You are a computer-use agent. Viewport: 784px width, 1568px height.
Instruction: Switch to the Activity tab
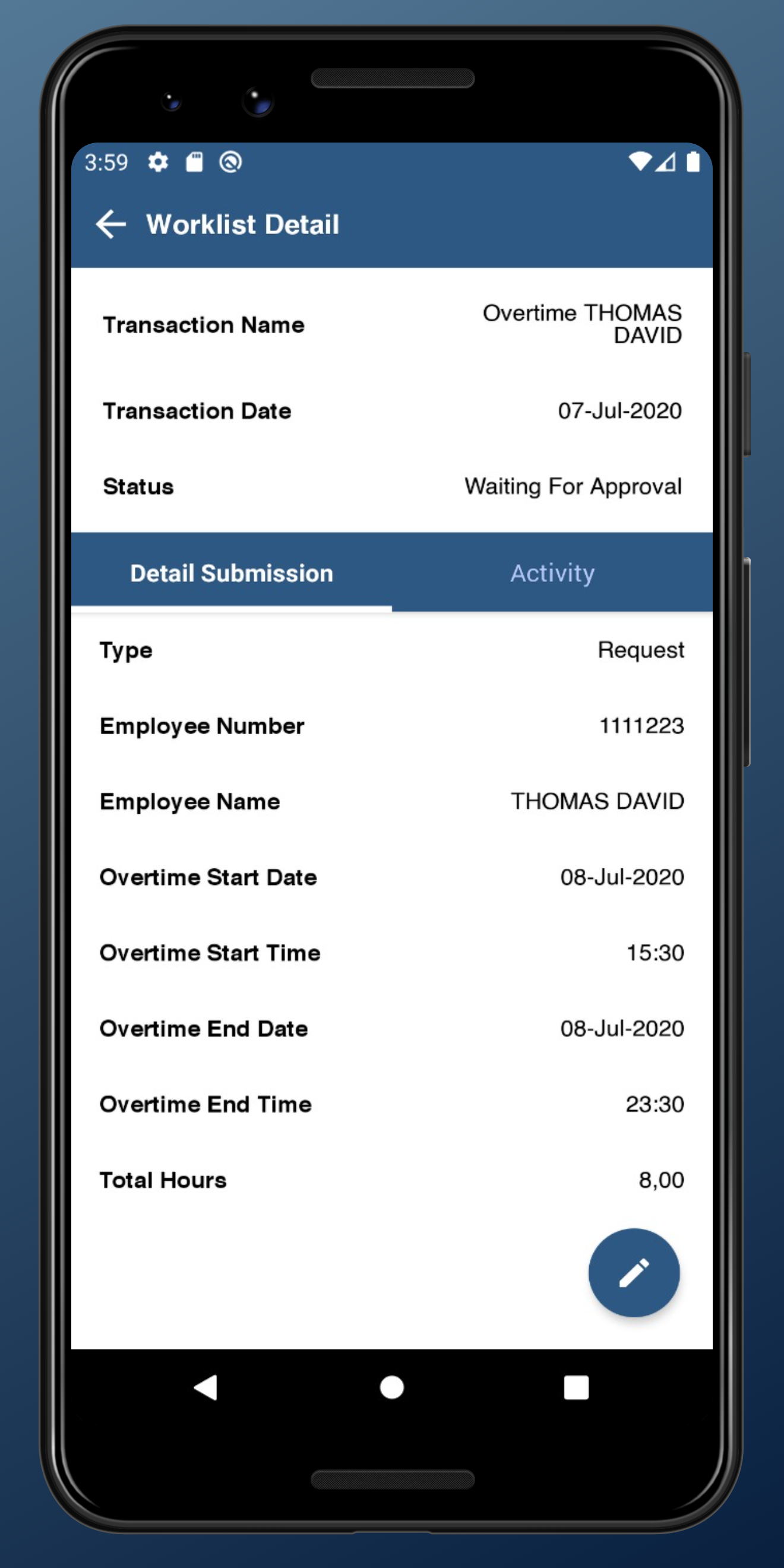point(552,572)
